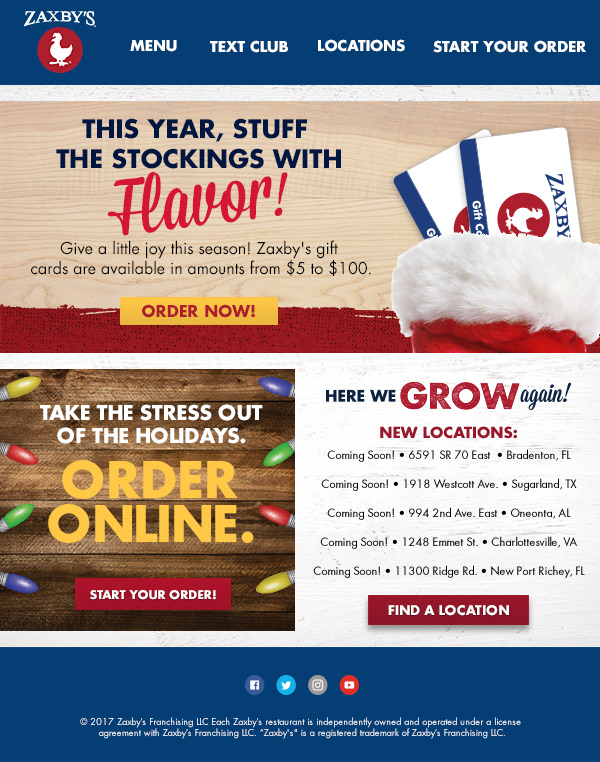The height and width of the screenshot is (762, 600).
Task: Open LOCATIONS from the top navigation
Action: click(x=361, y=46)
